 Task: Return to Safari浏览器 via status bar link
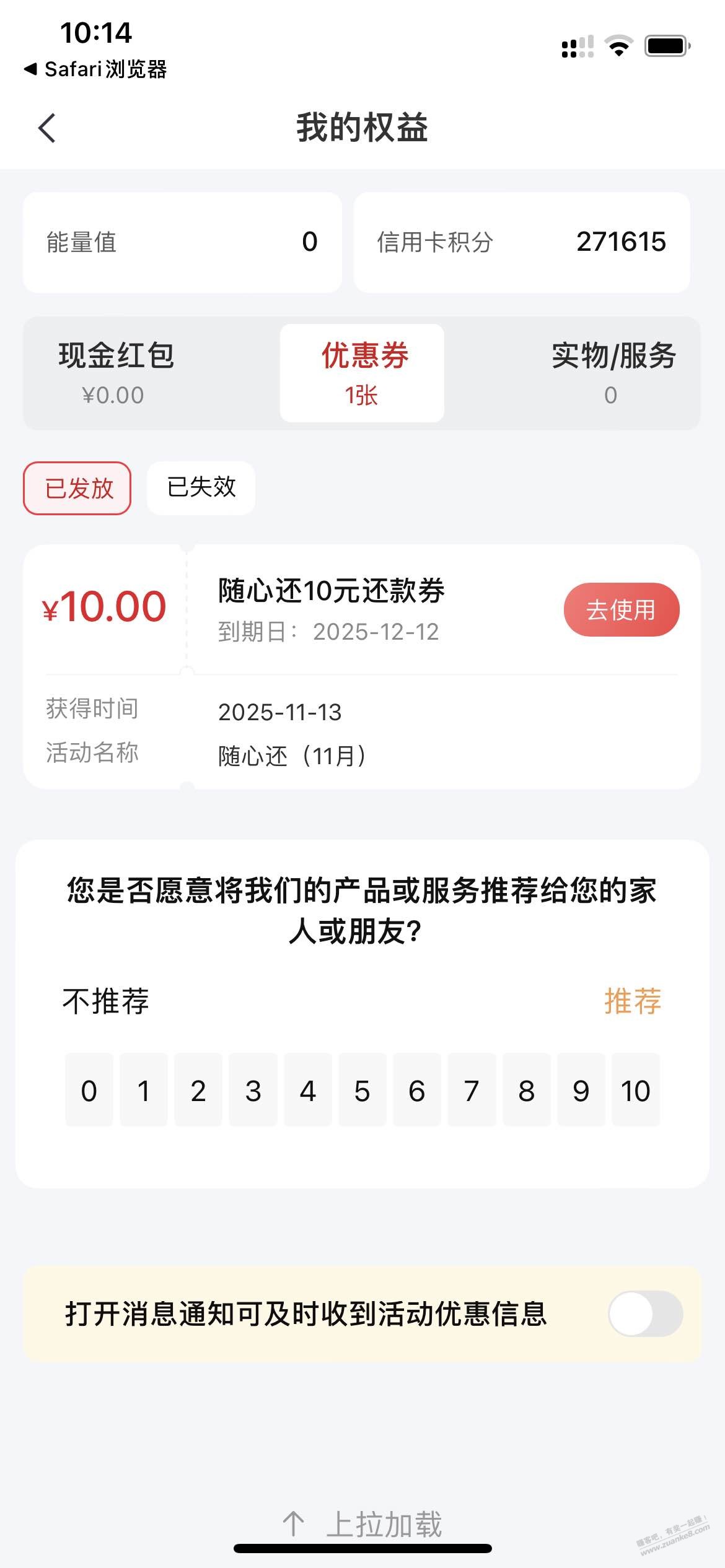(x=96, y=69)
